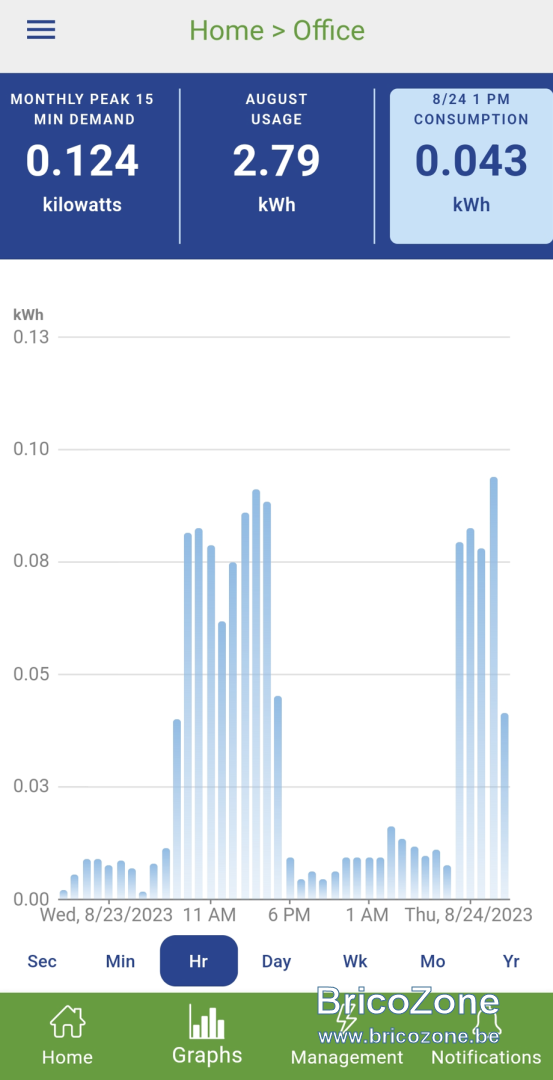The width and height of the screenshot is (553, 1080).
Task: Open the Management tab
Action: (x=347, y=1035)
